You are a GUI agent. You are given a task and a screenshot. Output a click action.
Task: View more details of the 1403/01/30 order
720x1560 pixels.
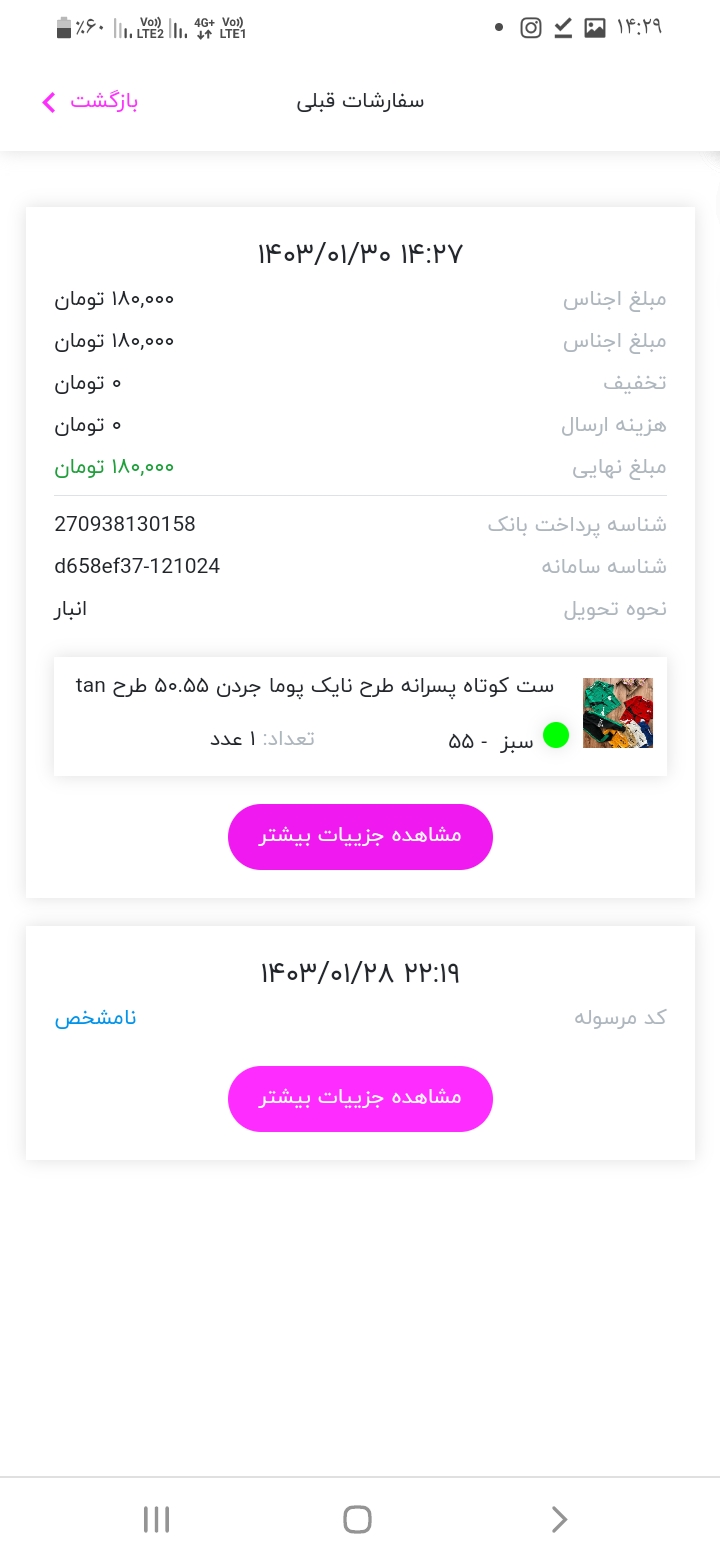[360, 836]
